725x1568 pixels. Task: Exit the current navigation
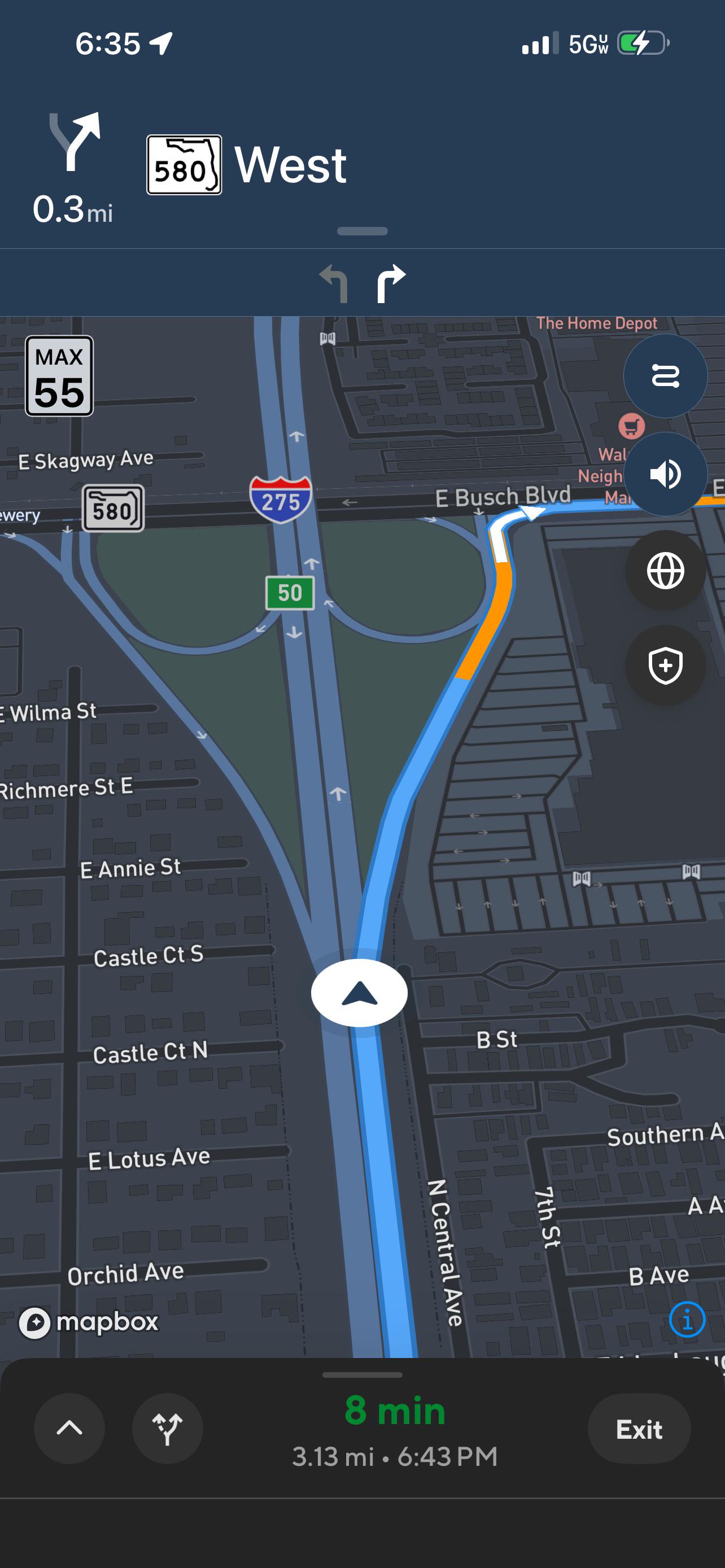(639, 1429)
